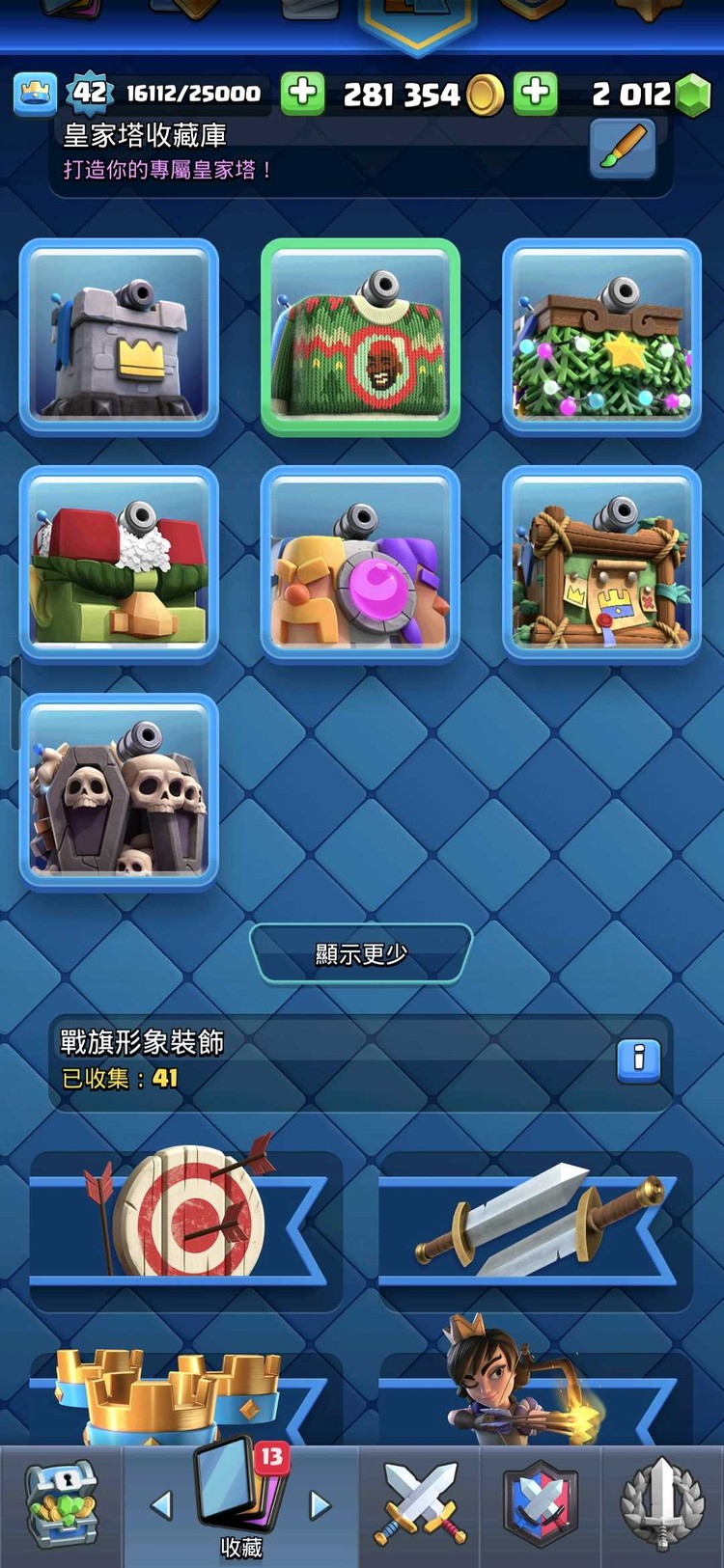Open the sword and laurel wreath events tab
This screenshot has height=1568, width=724.
663,1503
